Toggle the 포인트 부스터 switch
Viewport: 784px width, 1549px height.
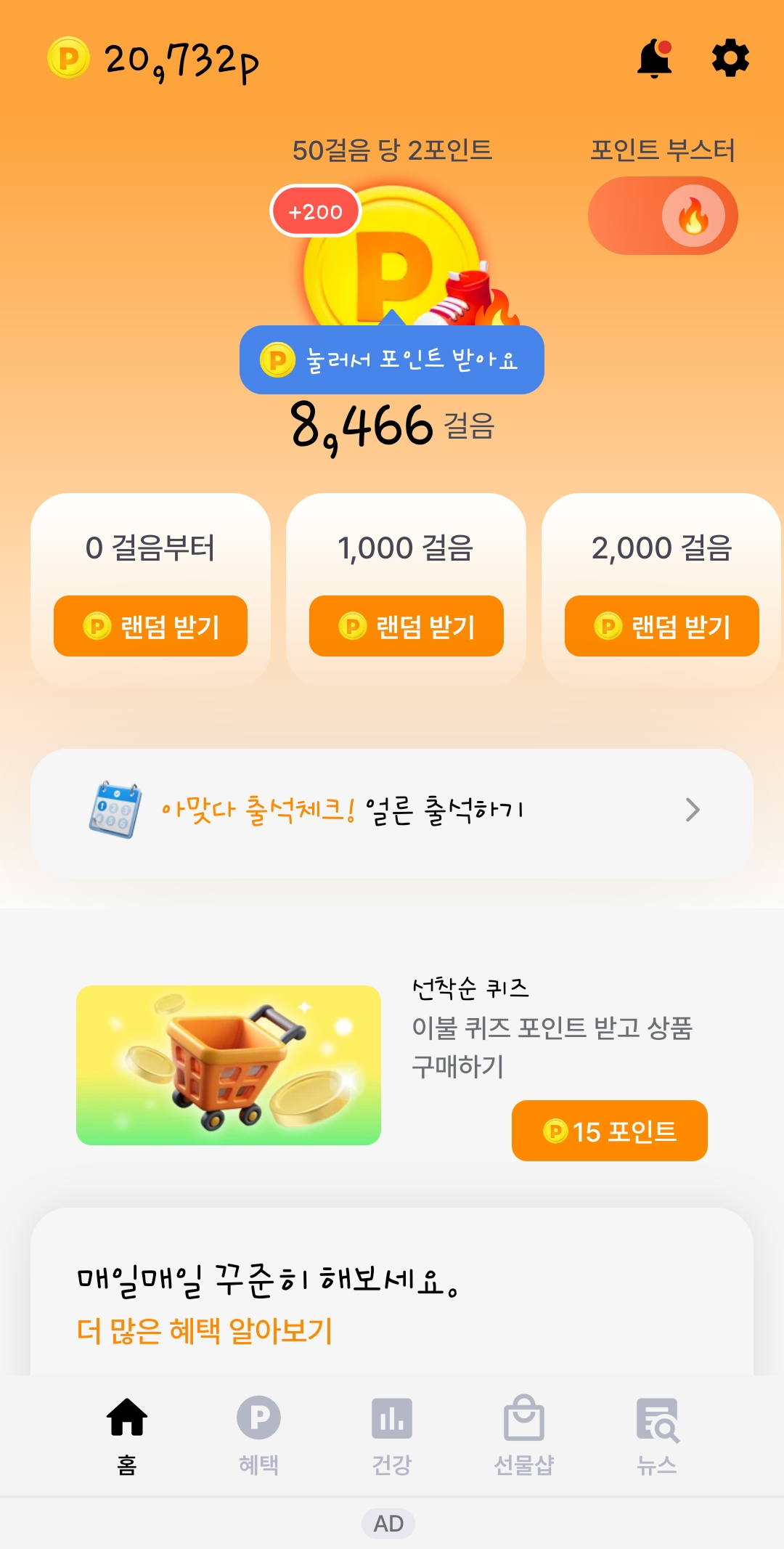[x=662, y=216]
